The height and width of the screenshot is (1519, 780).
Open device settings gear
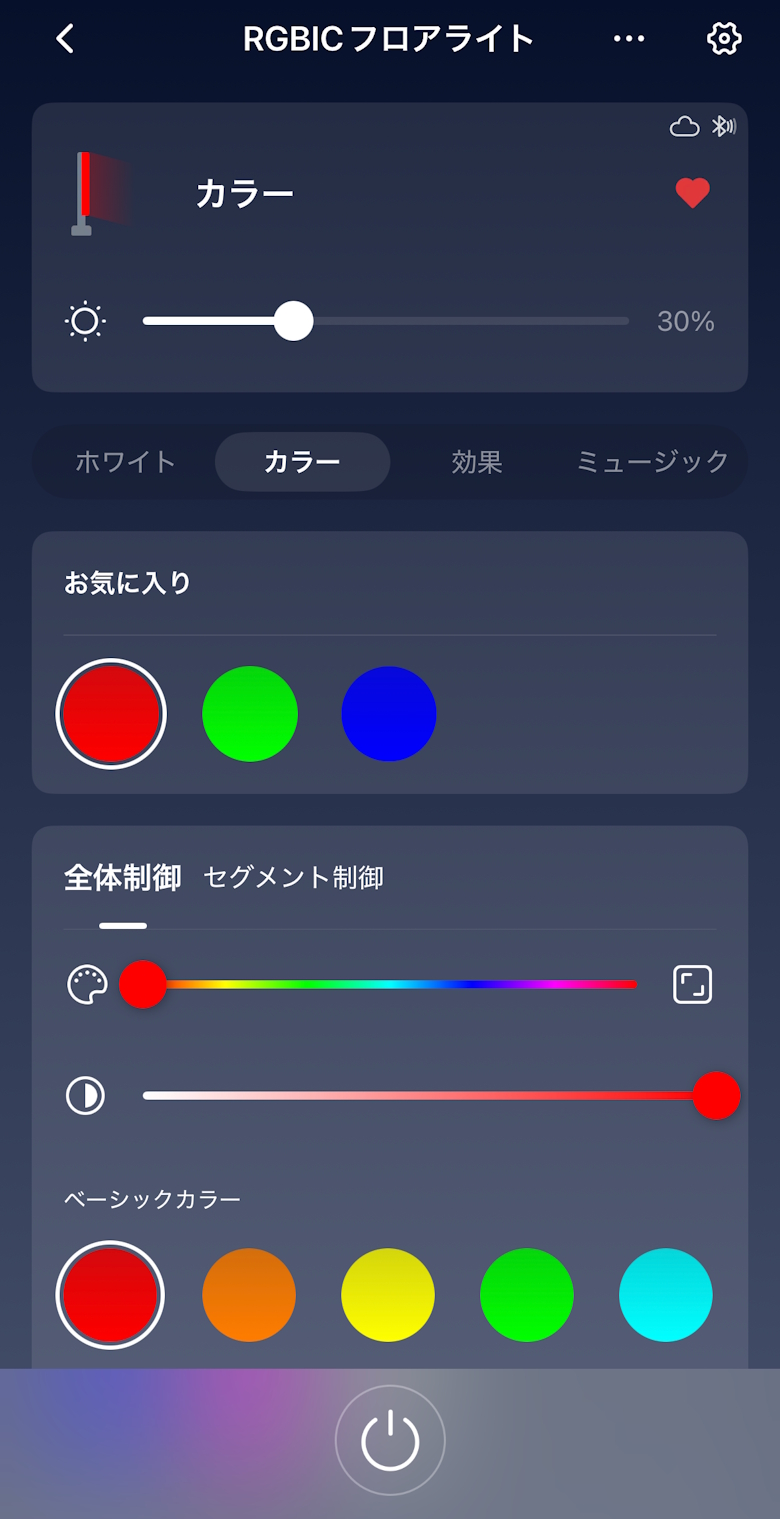(x=723, y=39)
